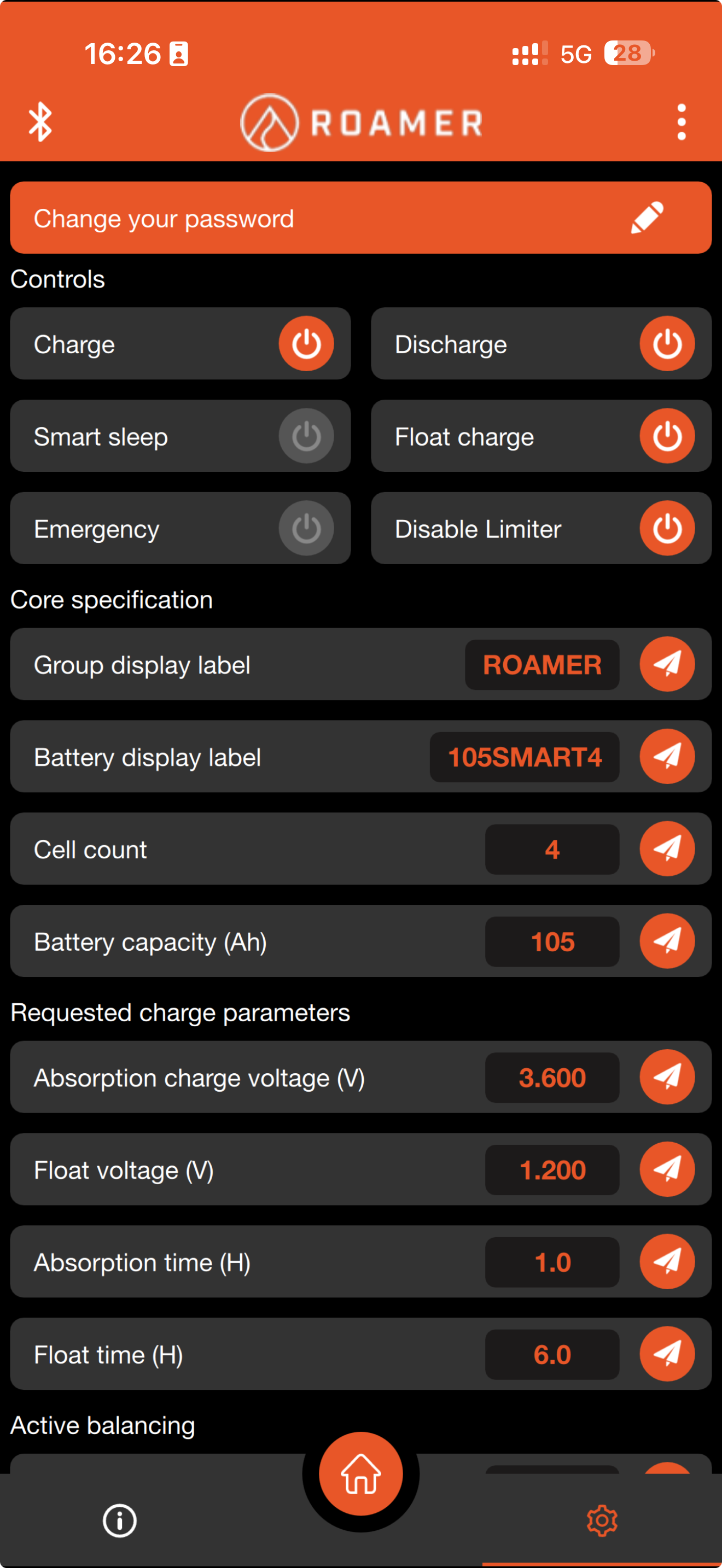Go to the home screen tab
Image resolution: width=722 pixels, height=1568 pixels.
[x=360, y=1475]
